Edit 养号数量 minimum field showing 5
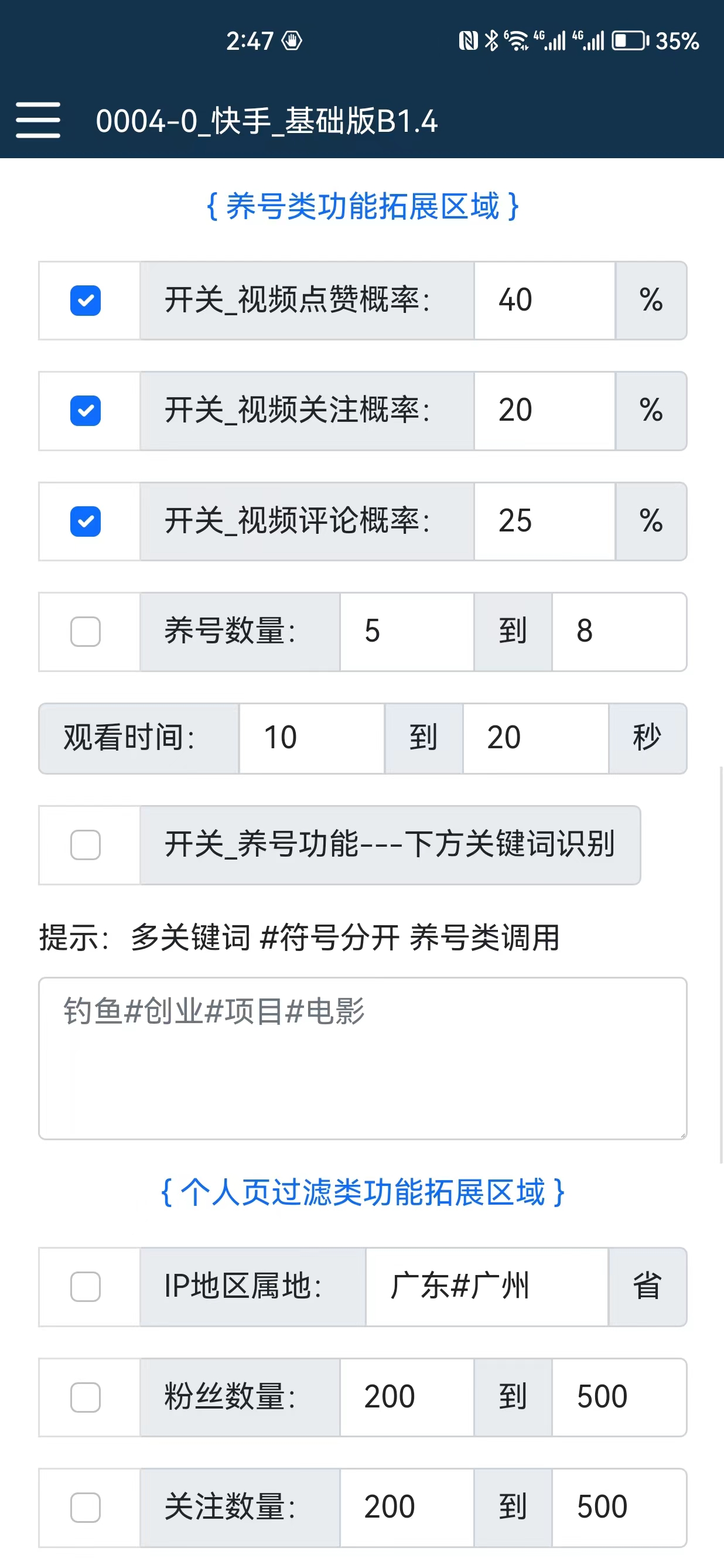This screenshot has width=724, height=1568. tap(407, 632)
